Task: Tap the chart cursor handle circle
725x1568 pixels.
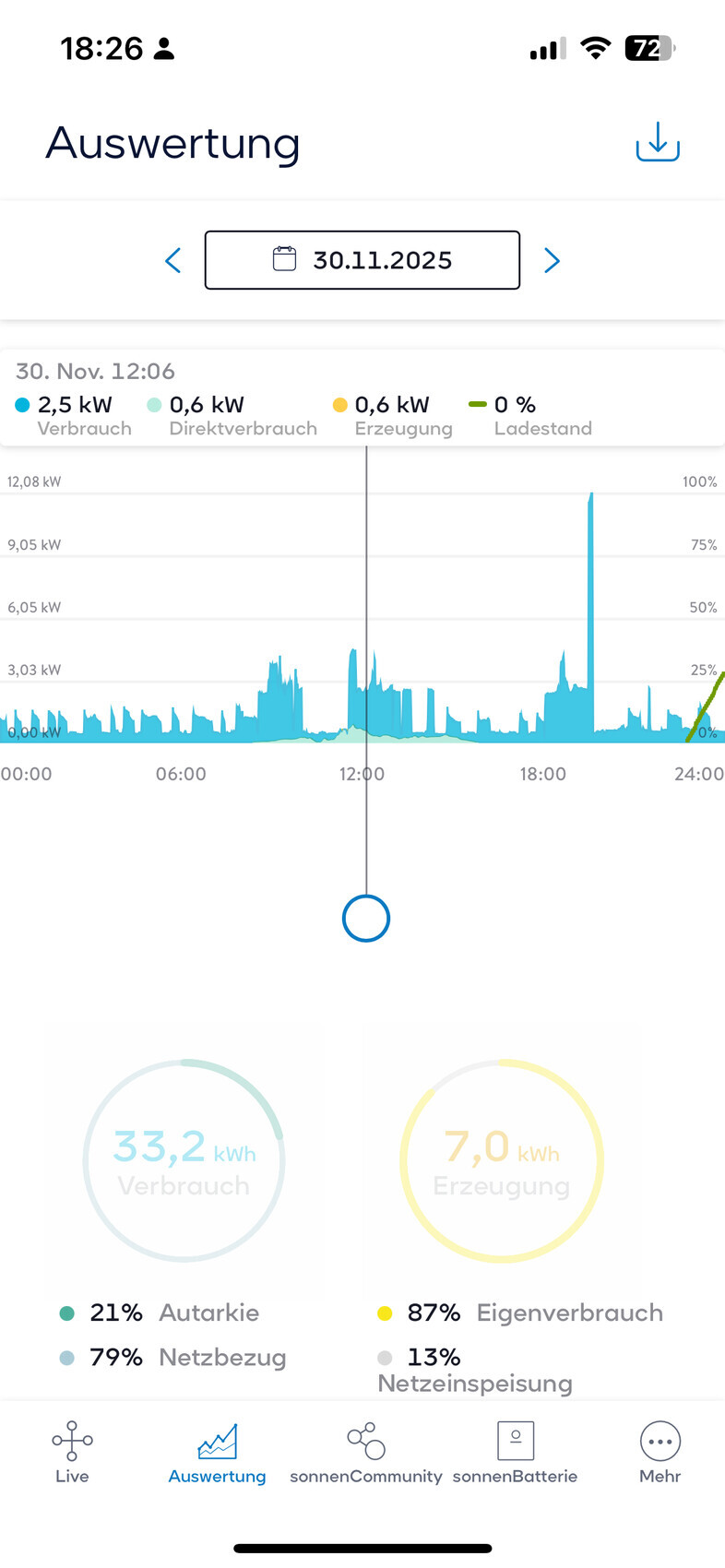Action: point(366,919)
